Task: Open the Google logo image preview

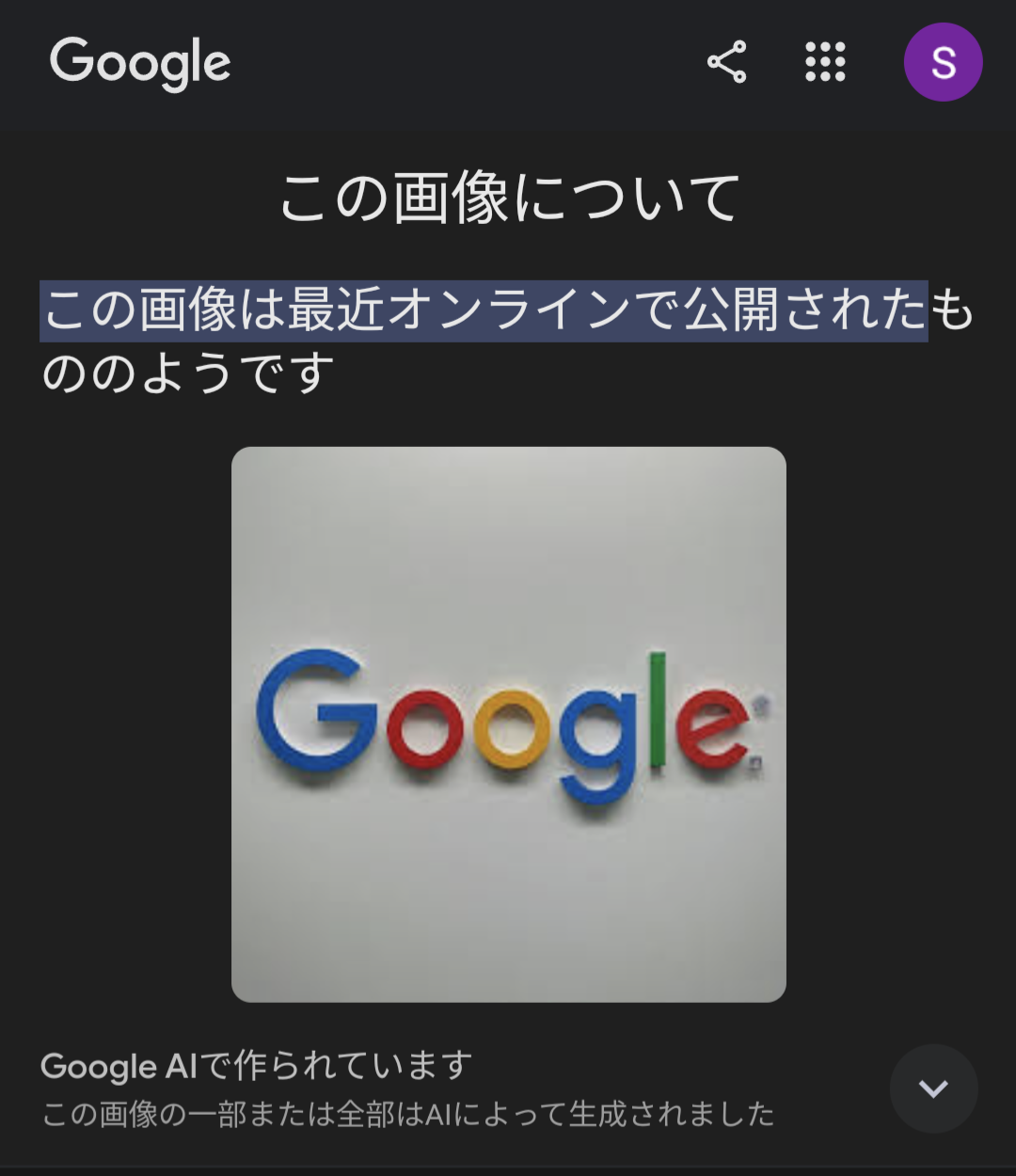Action: click(508, 723)
